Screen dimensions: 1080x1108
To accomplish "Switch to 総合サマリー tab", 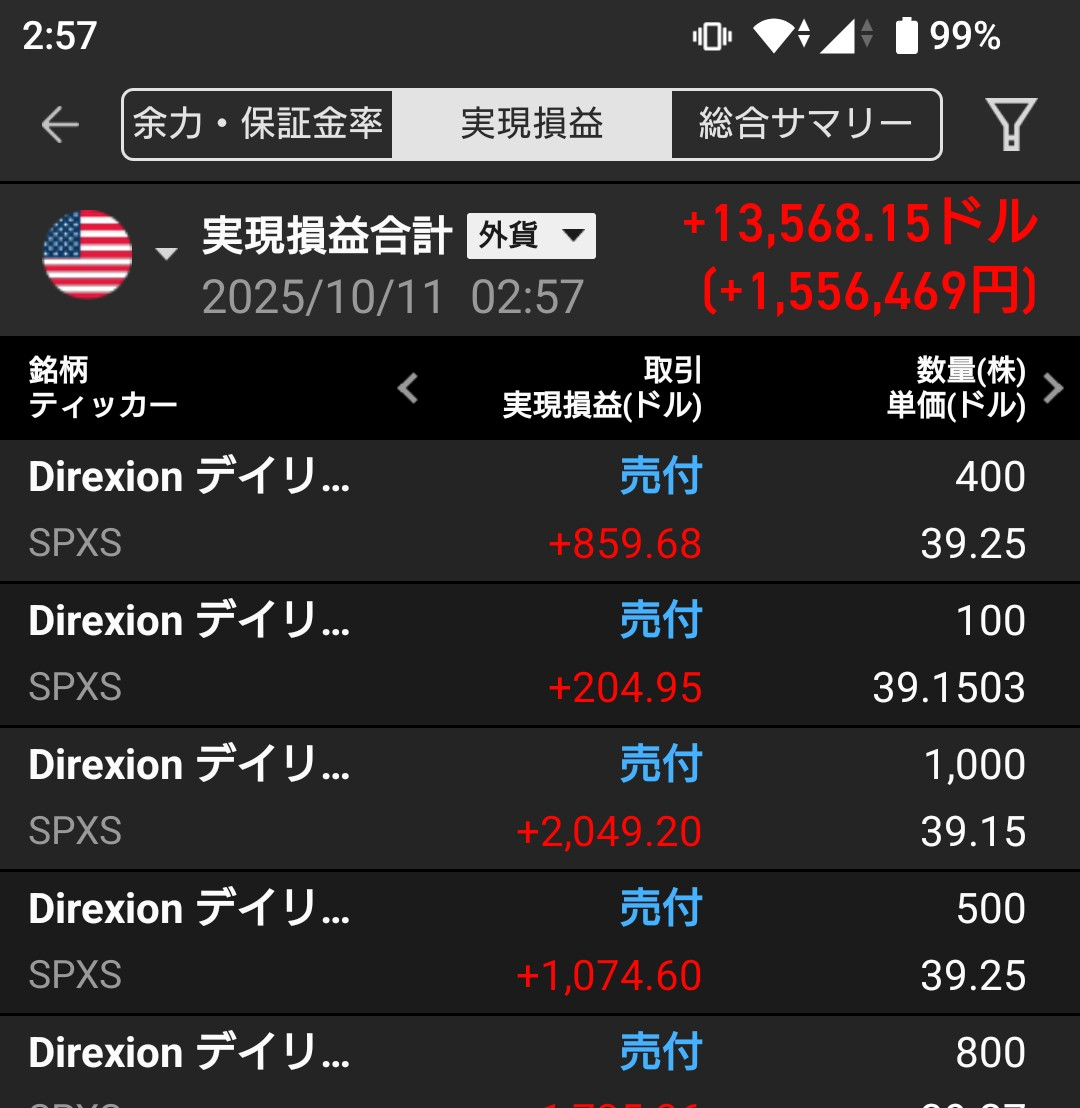I will (805, 125).
